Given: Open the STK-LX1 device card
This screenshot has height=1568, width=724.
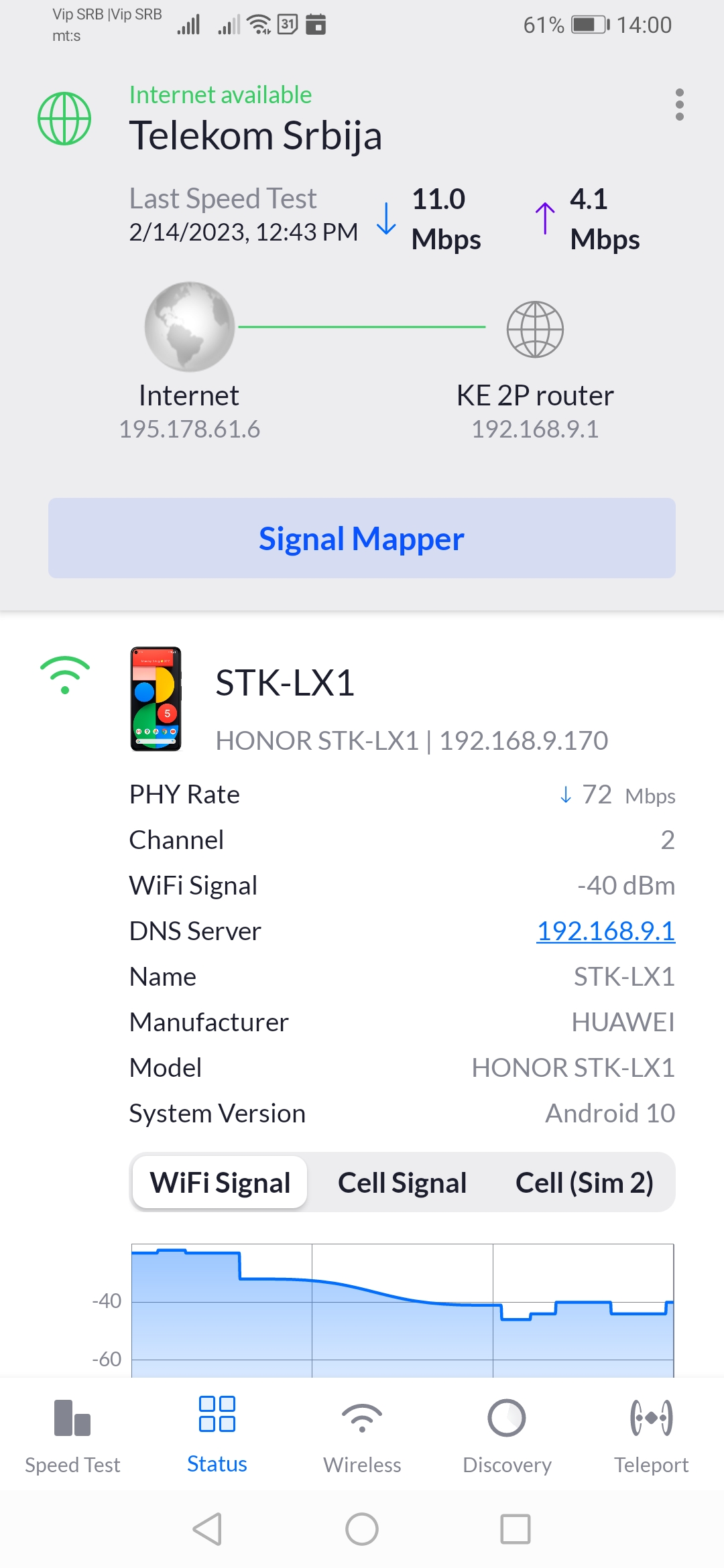Looking at the screenshot, I should point(285,684).
